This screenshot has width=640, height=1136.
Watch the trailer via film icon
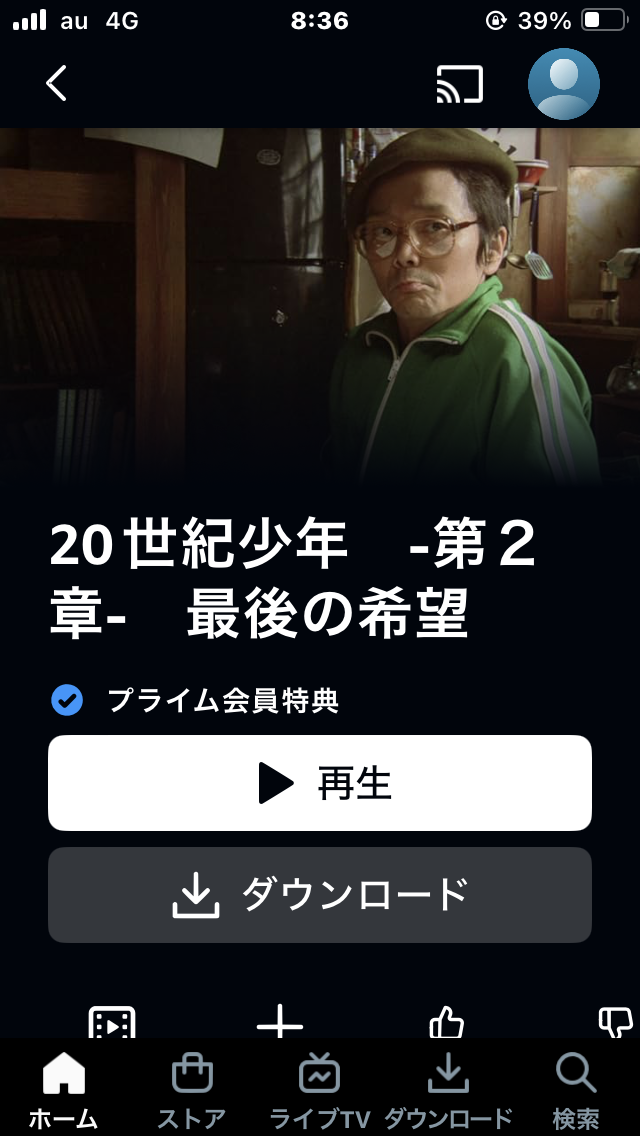point(112,1022)
